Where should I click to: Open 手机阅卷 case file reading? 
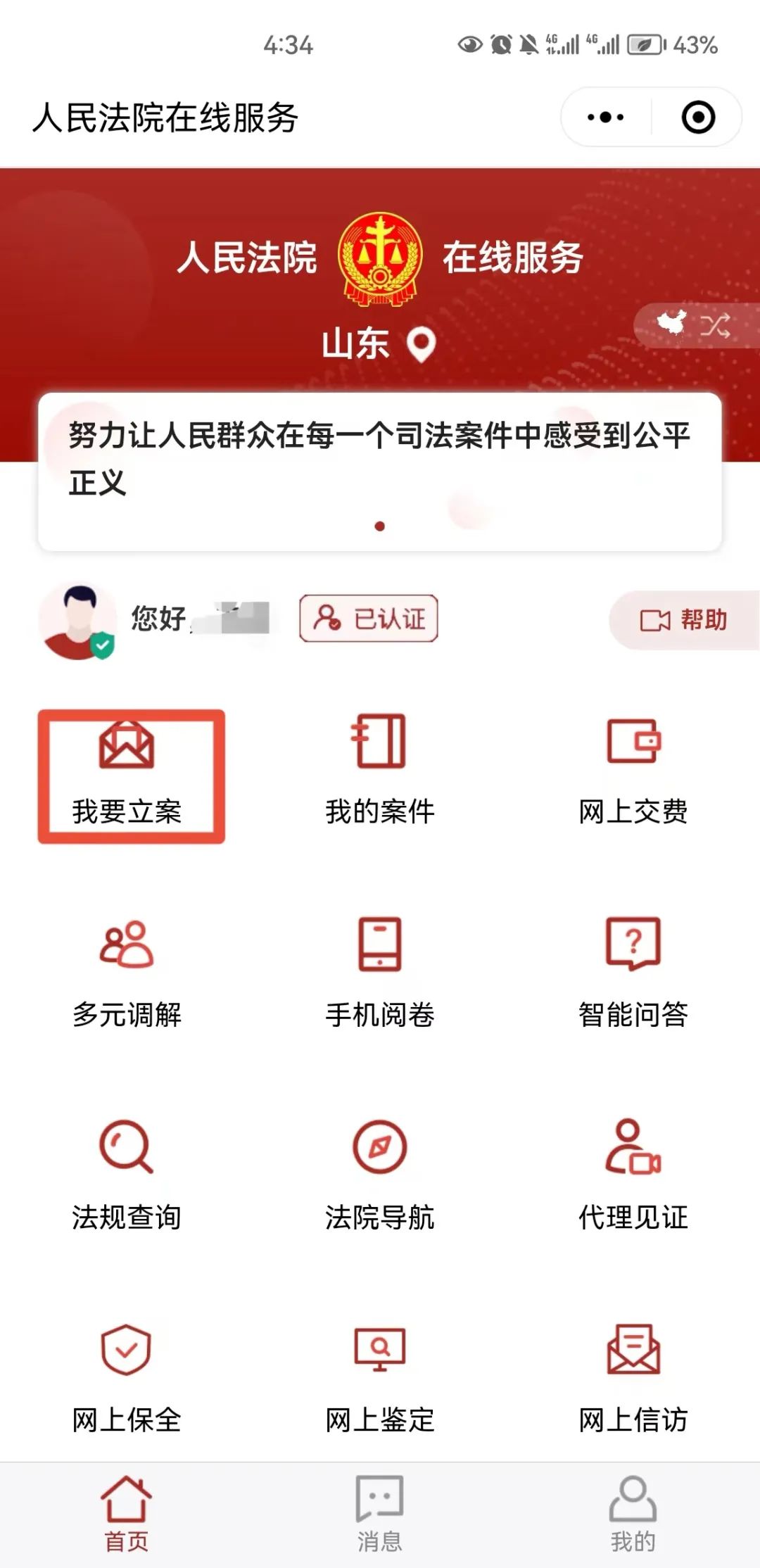pos(380,975)
